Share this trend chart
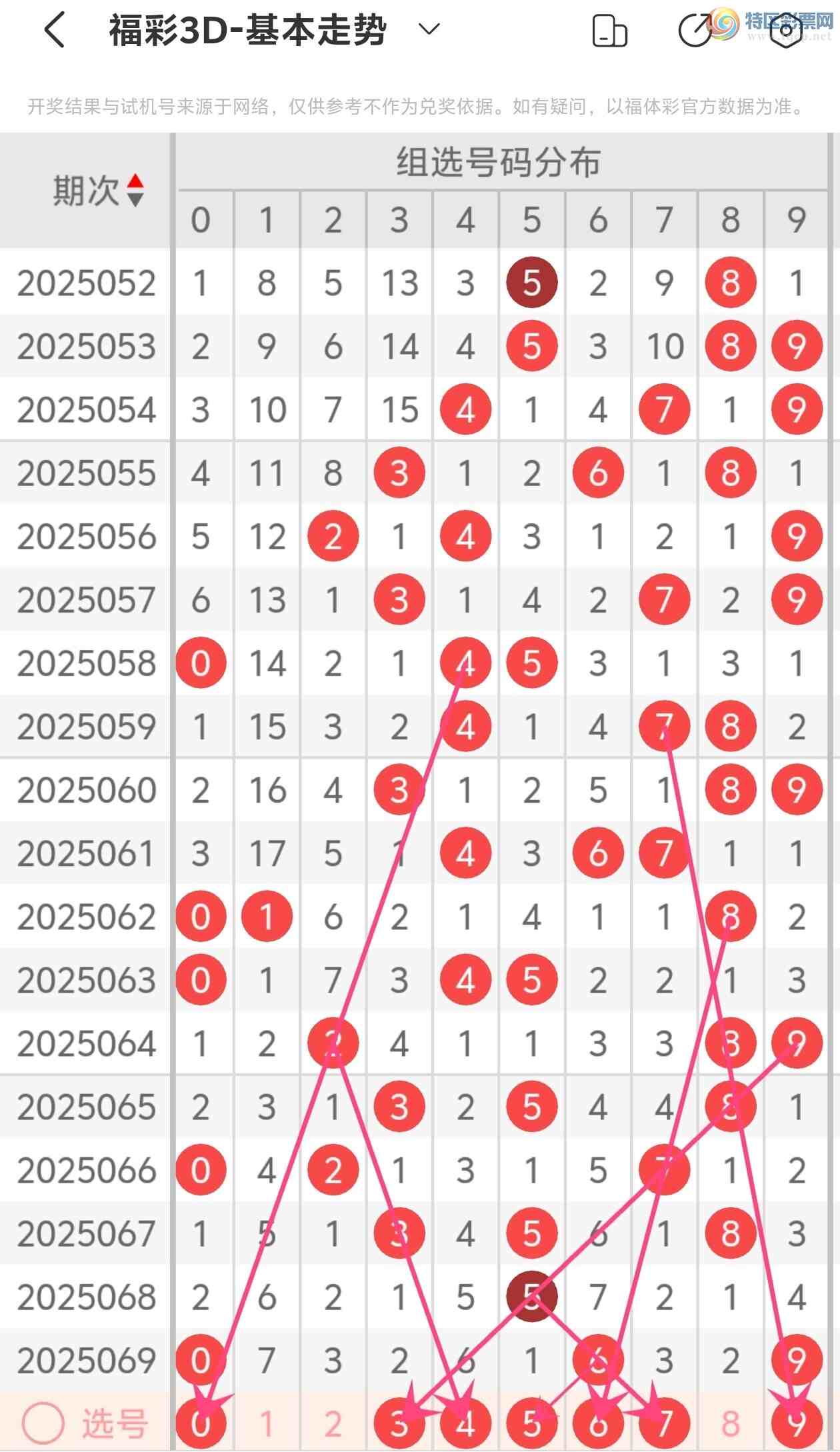 [695, 31]
